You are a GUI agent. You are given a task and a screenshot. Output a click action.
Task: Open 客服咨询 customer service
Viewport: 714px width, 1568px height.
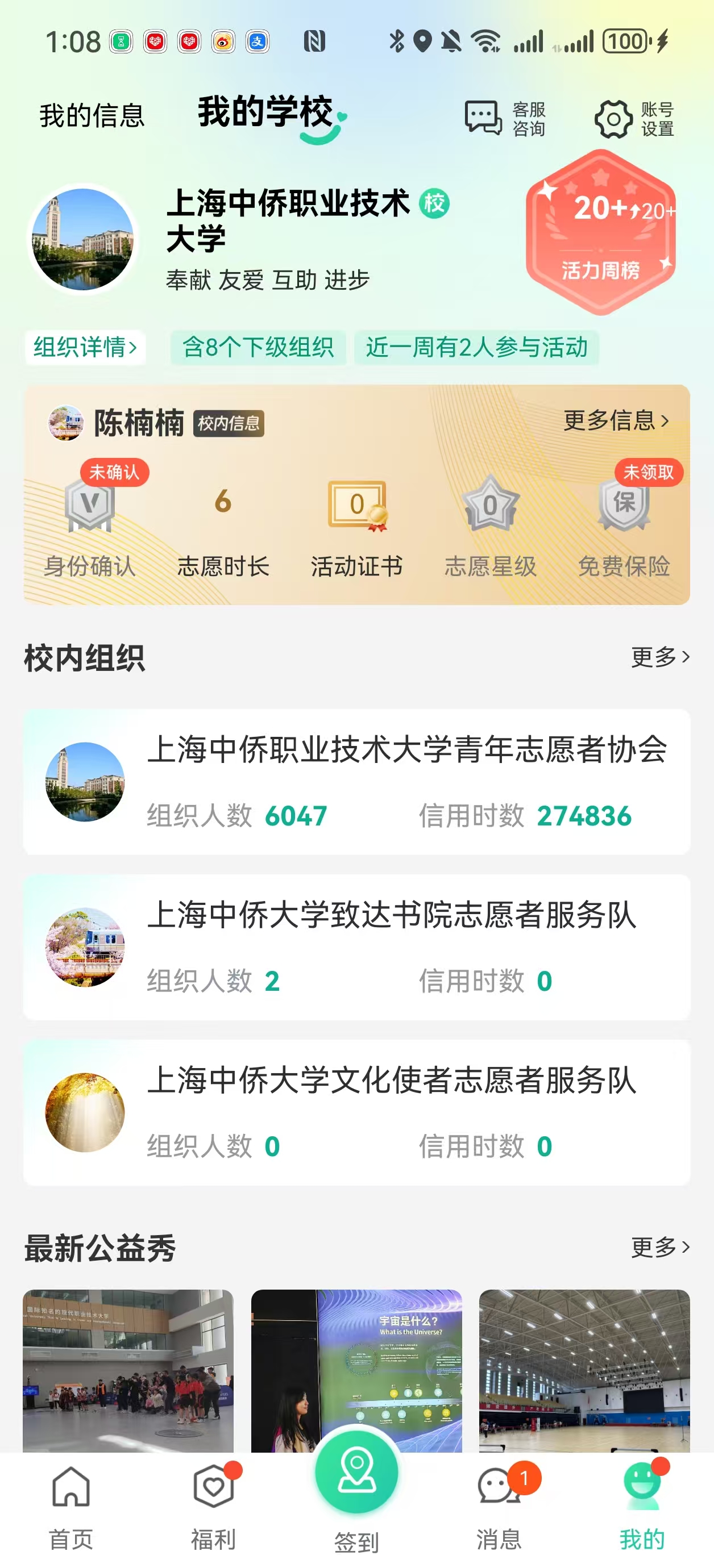pos(505,119)
